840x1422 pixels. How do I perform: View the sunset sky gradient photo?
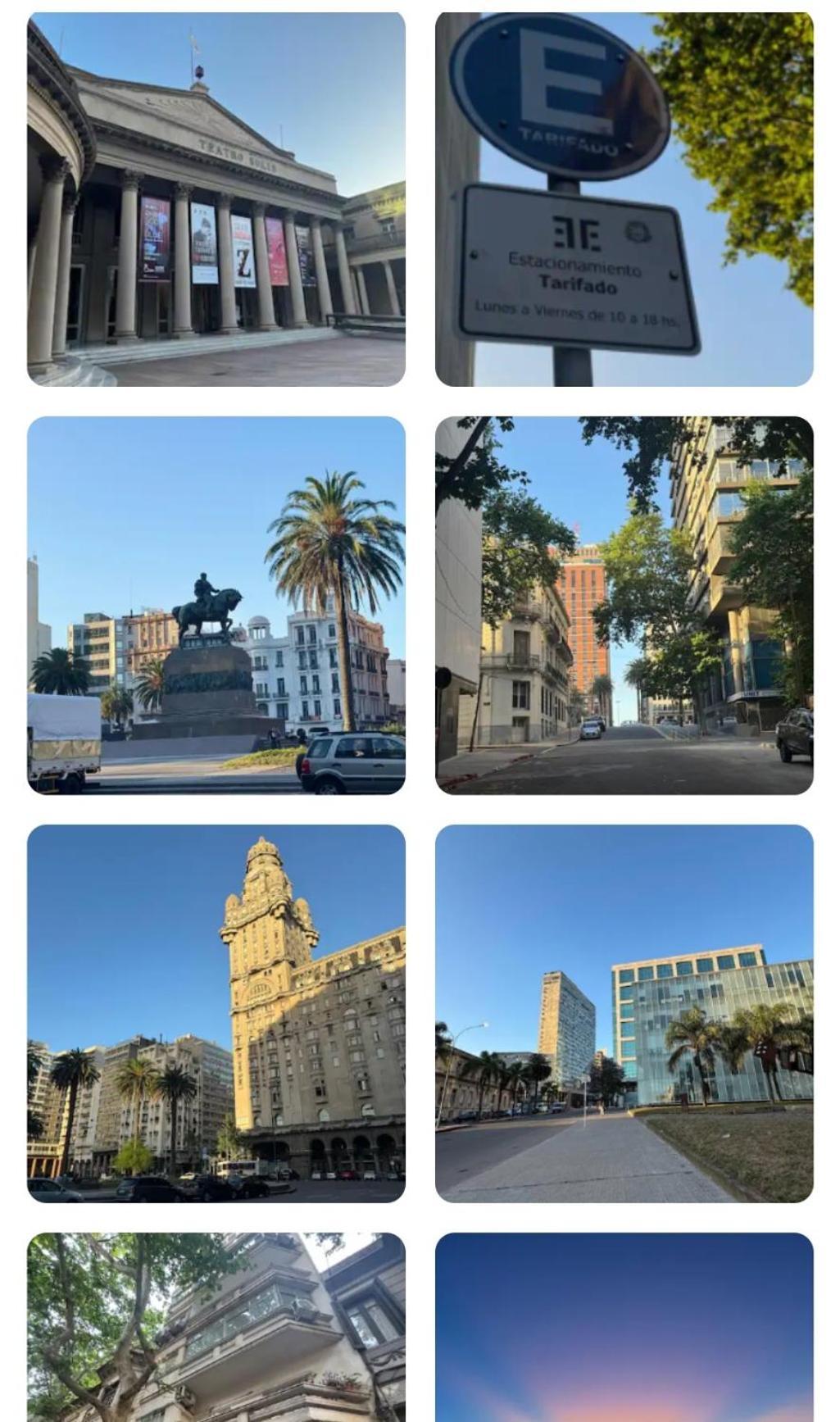pos(624,1328)
